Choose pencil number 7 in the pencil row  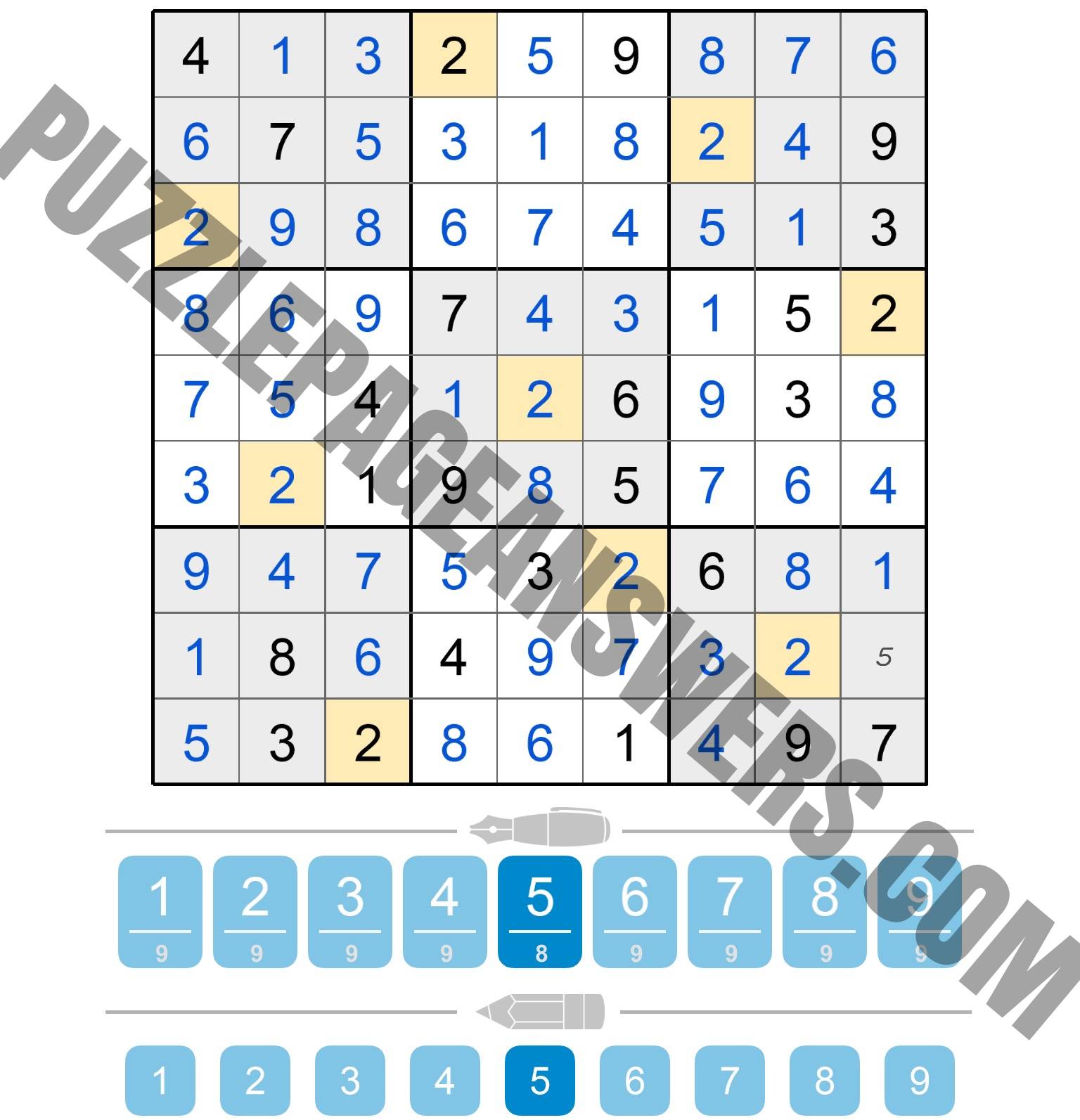pos(730,1081)
